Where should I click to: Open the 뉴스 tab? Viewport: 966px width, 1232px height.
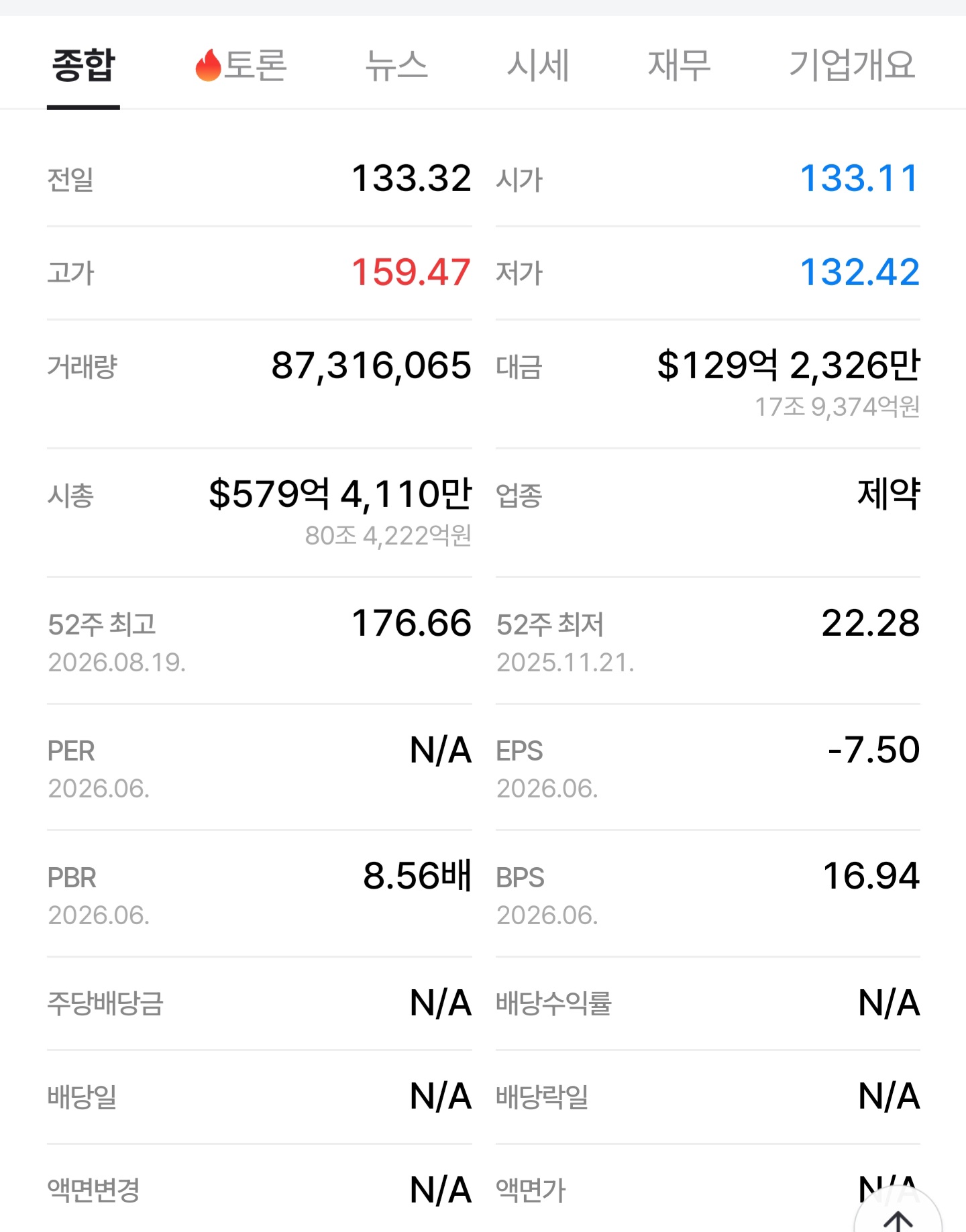[396, 66]
